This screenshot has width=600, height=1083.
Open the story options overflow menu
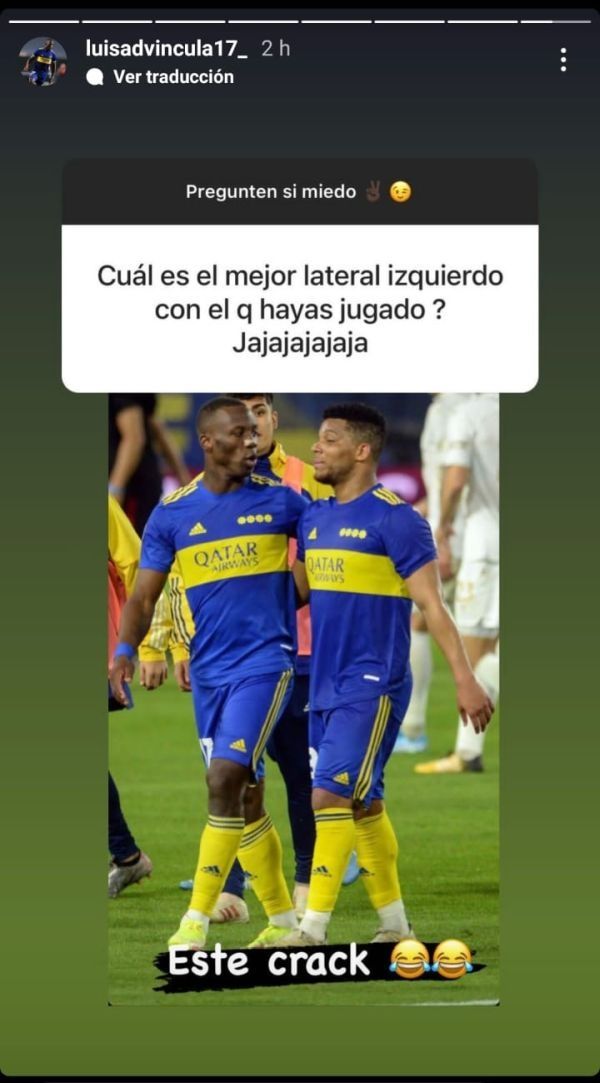[x=563, y=60]
